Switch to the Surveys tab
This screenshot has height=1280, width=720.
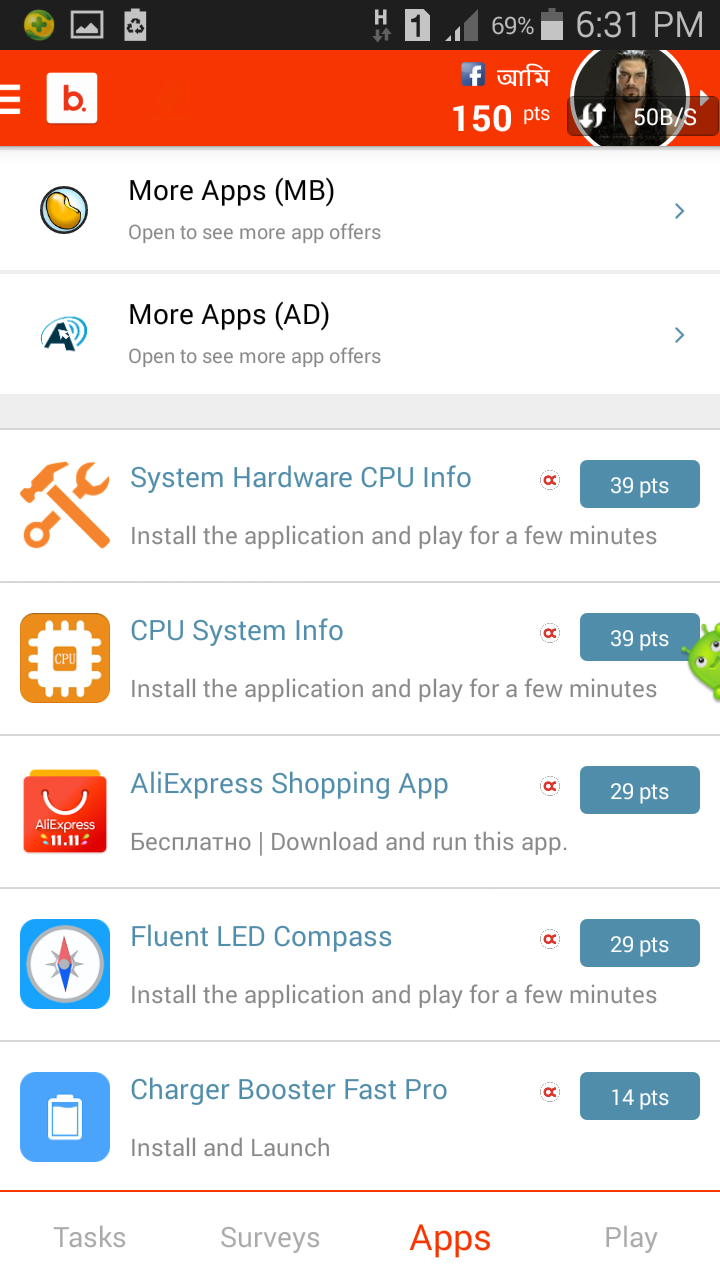click(270, 1237)
